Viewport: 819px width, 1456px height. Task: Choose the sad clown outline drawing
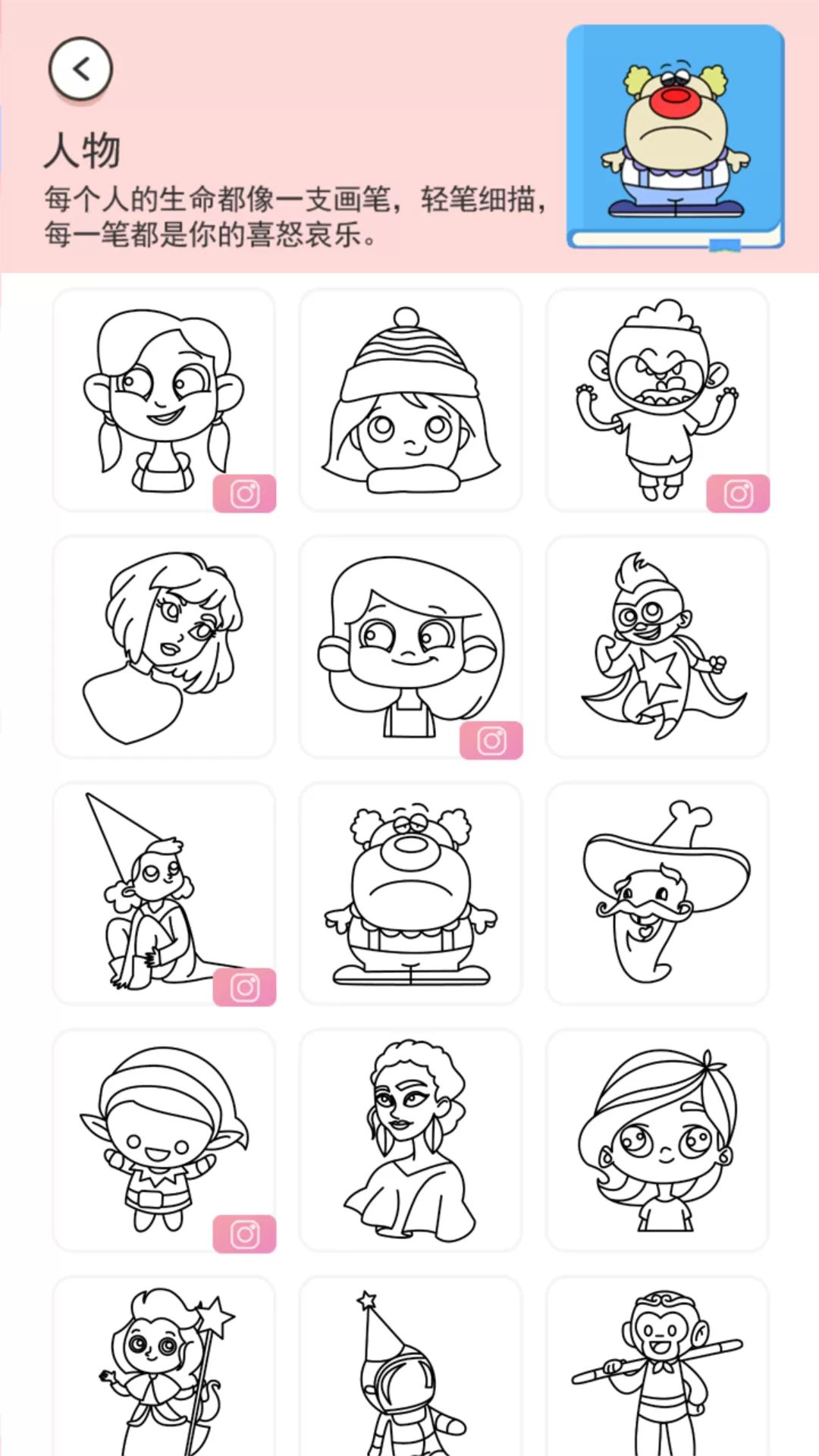pyautogui.click(x=410, y=893)
